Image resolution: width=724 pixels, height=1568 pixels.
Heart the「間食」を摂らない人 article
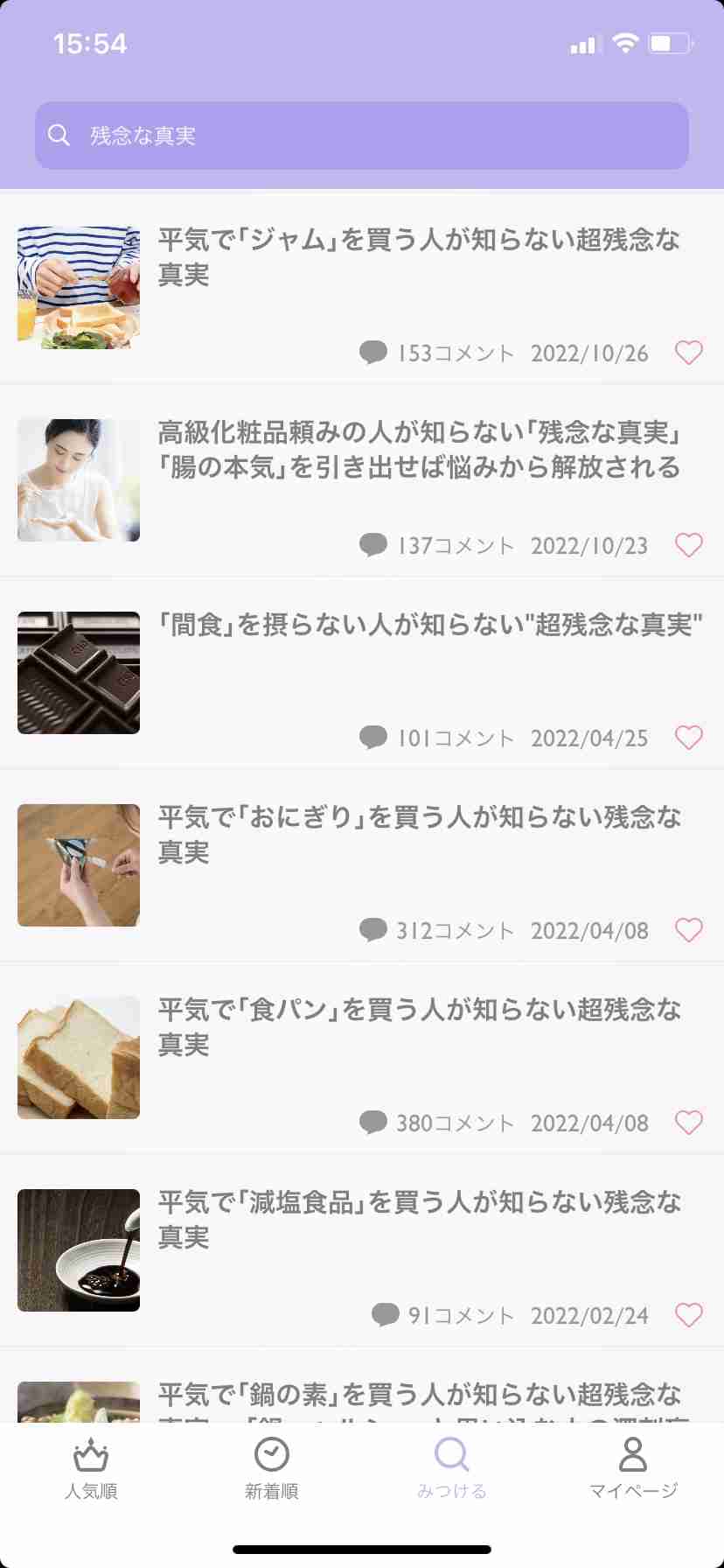coord(689,738)
